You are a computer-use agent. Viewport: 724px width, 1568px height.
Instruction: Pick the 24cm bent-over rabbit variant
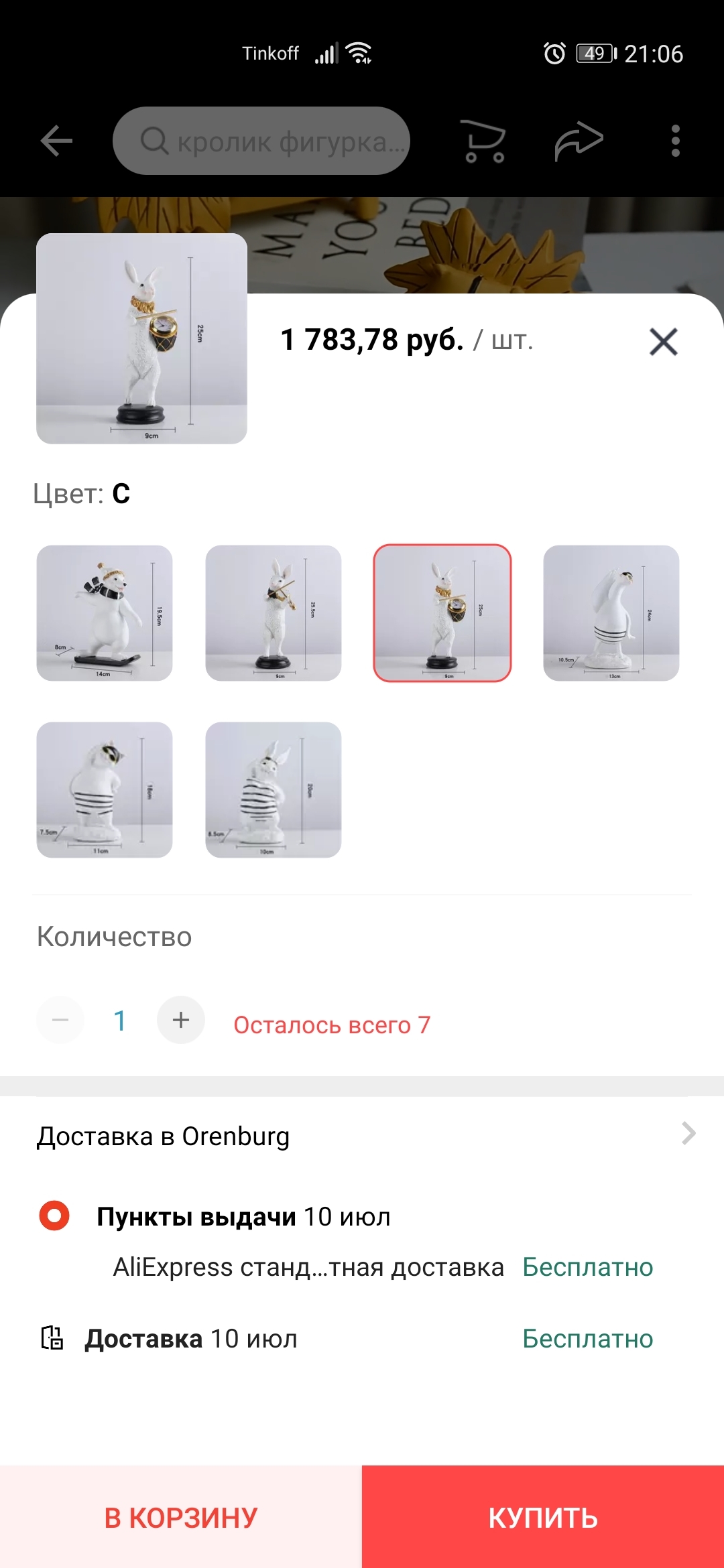(611, 613)
